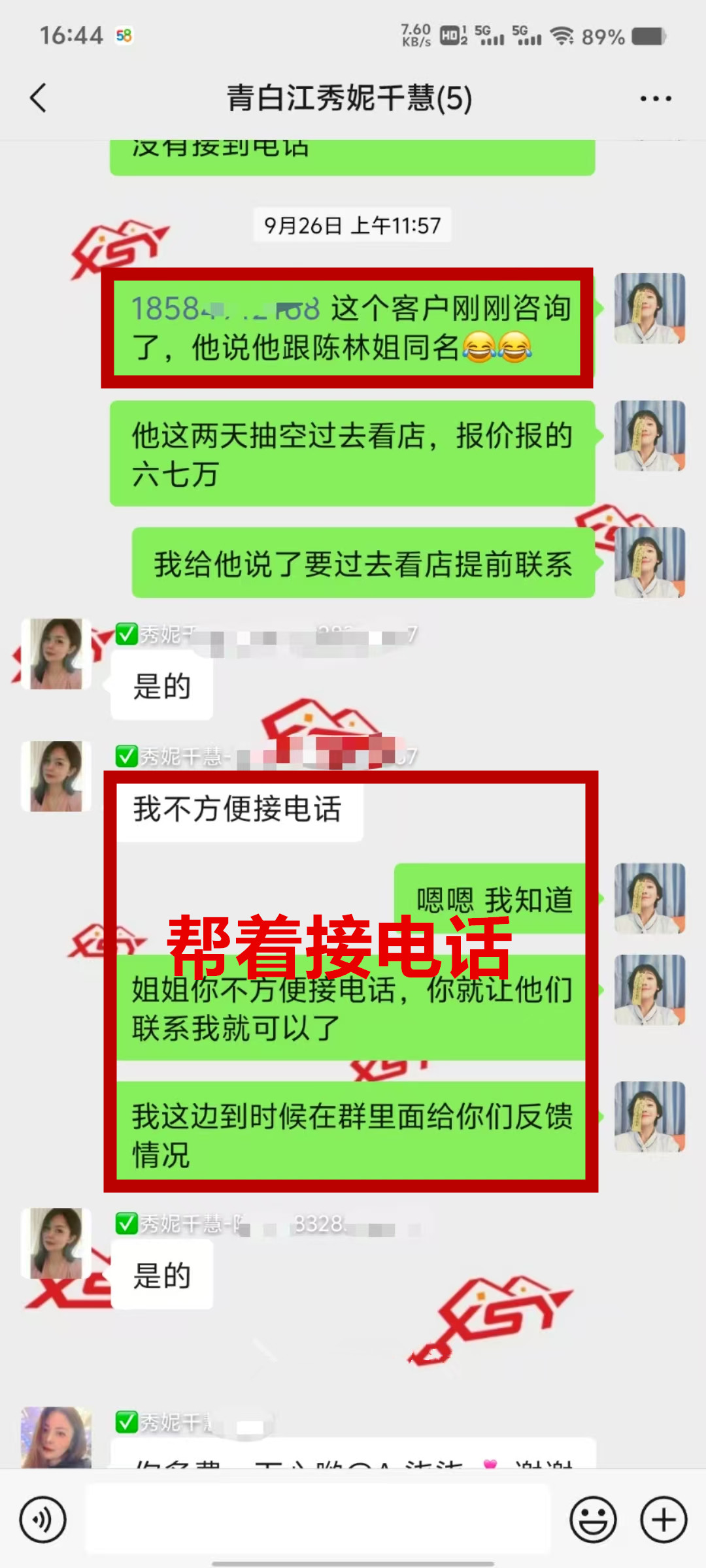Tap the phone number link starting with 1858

pos(226,308)
